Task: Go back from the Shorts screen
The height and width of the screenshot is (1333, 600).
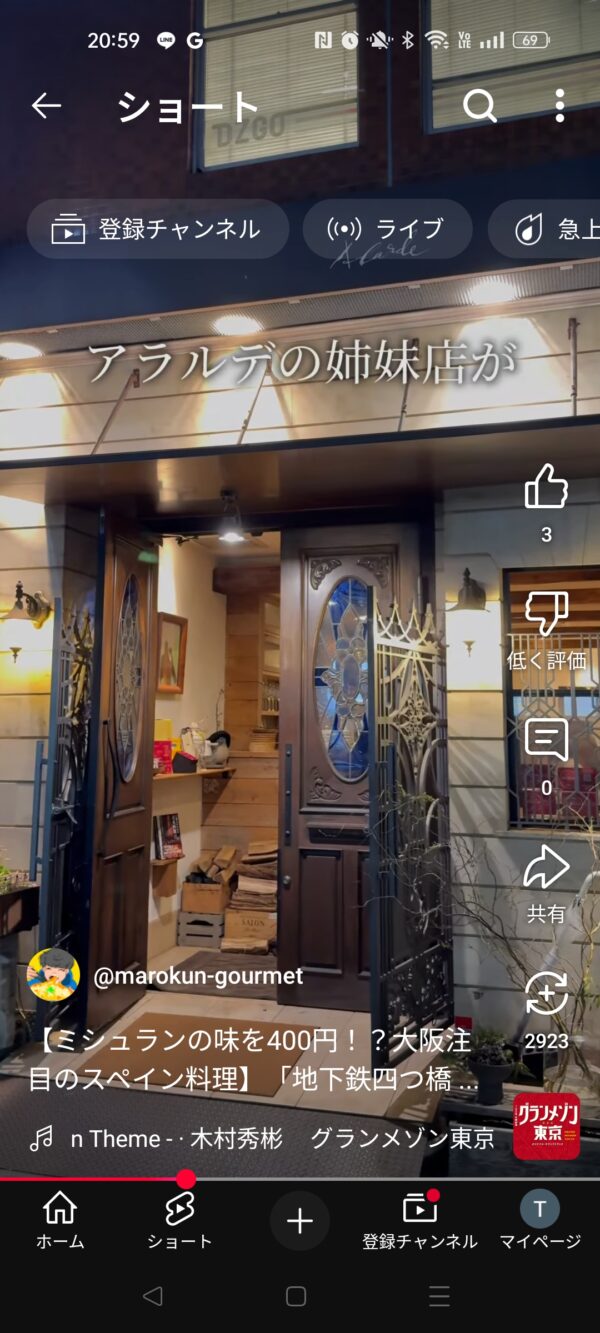Action: (46, 106)
